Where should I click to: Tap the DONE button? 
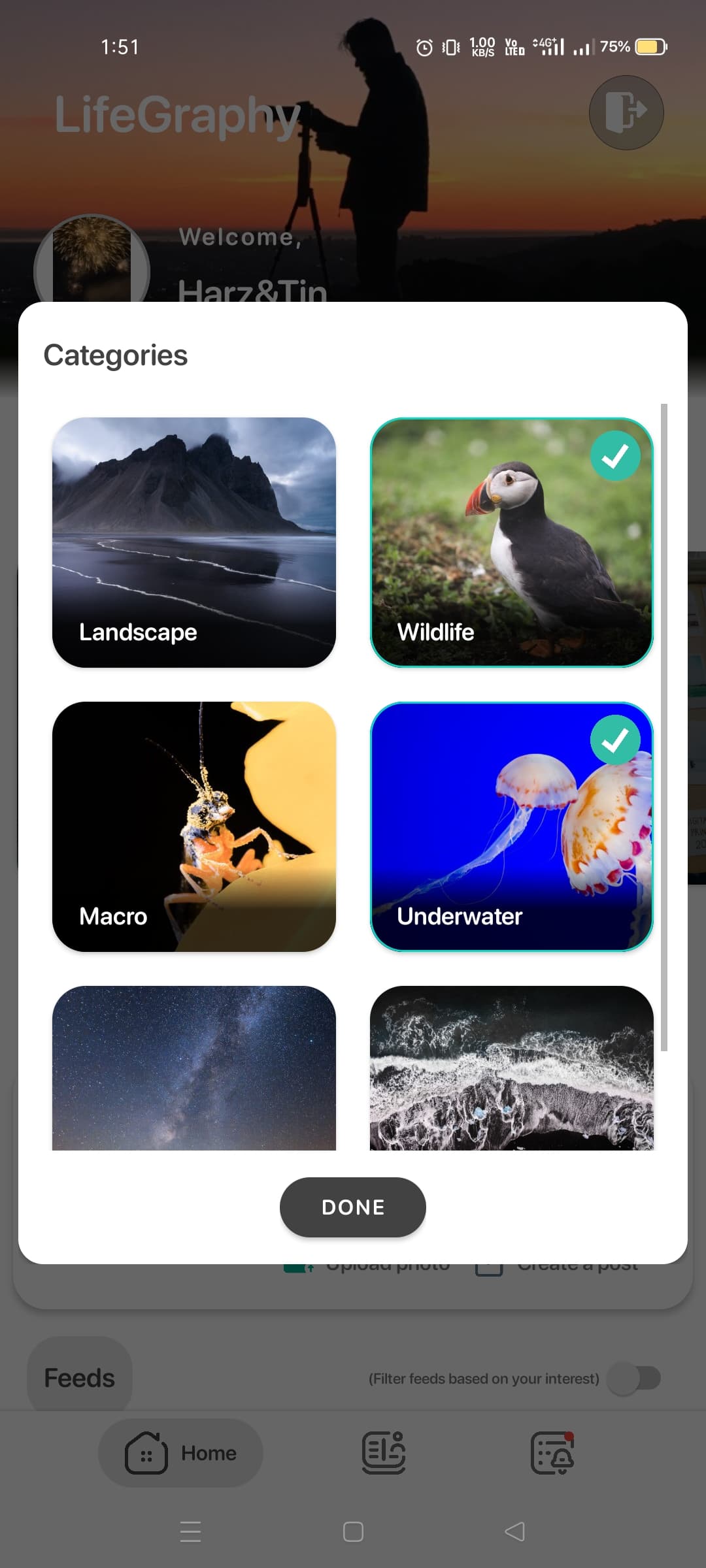pos(352,1207)
